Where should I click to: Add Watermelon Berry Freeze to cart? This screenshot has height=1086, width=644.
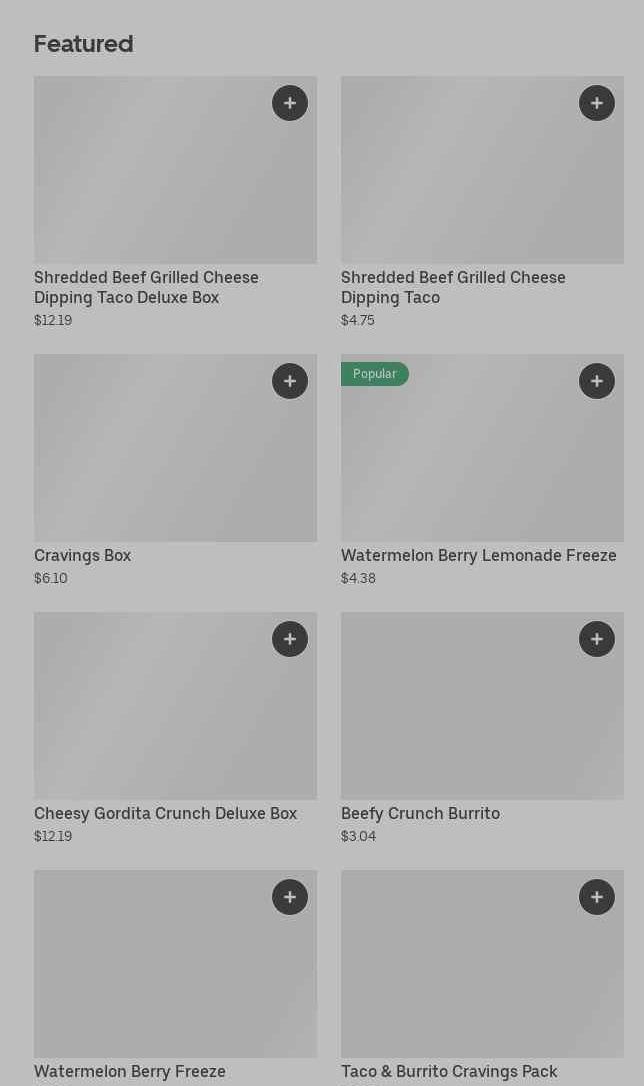(x=290, y=897)
